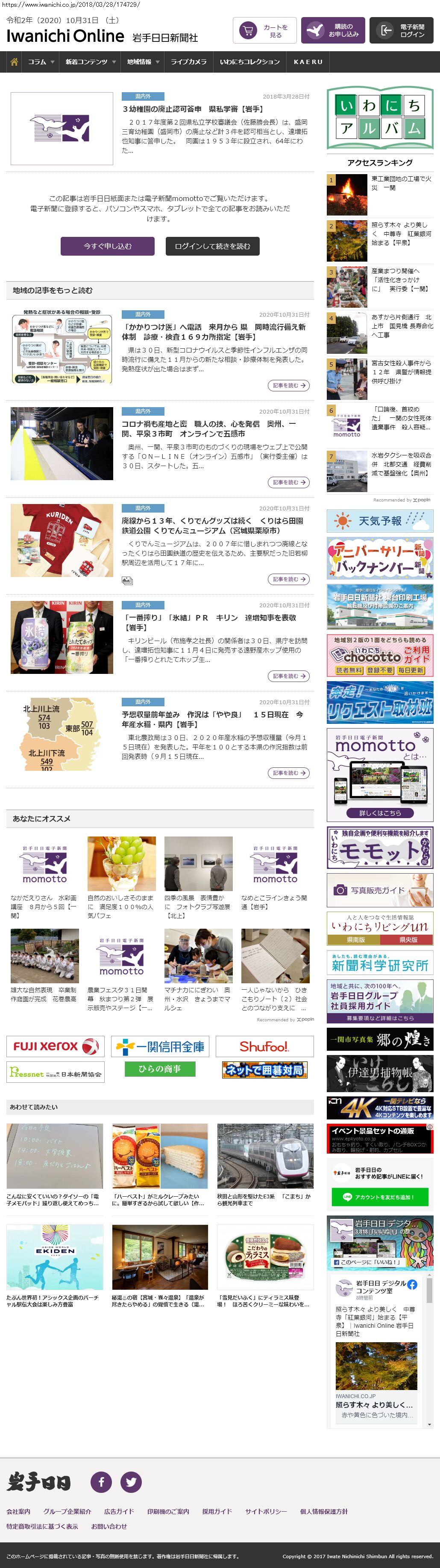Open the お問い合わせ footer link
The image size is (440, 1568).
[109, 1526]
